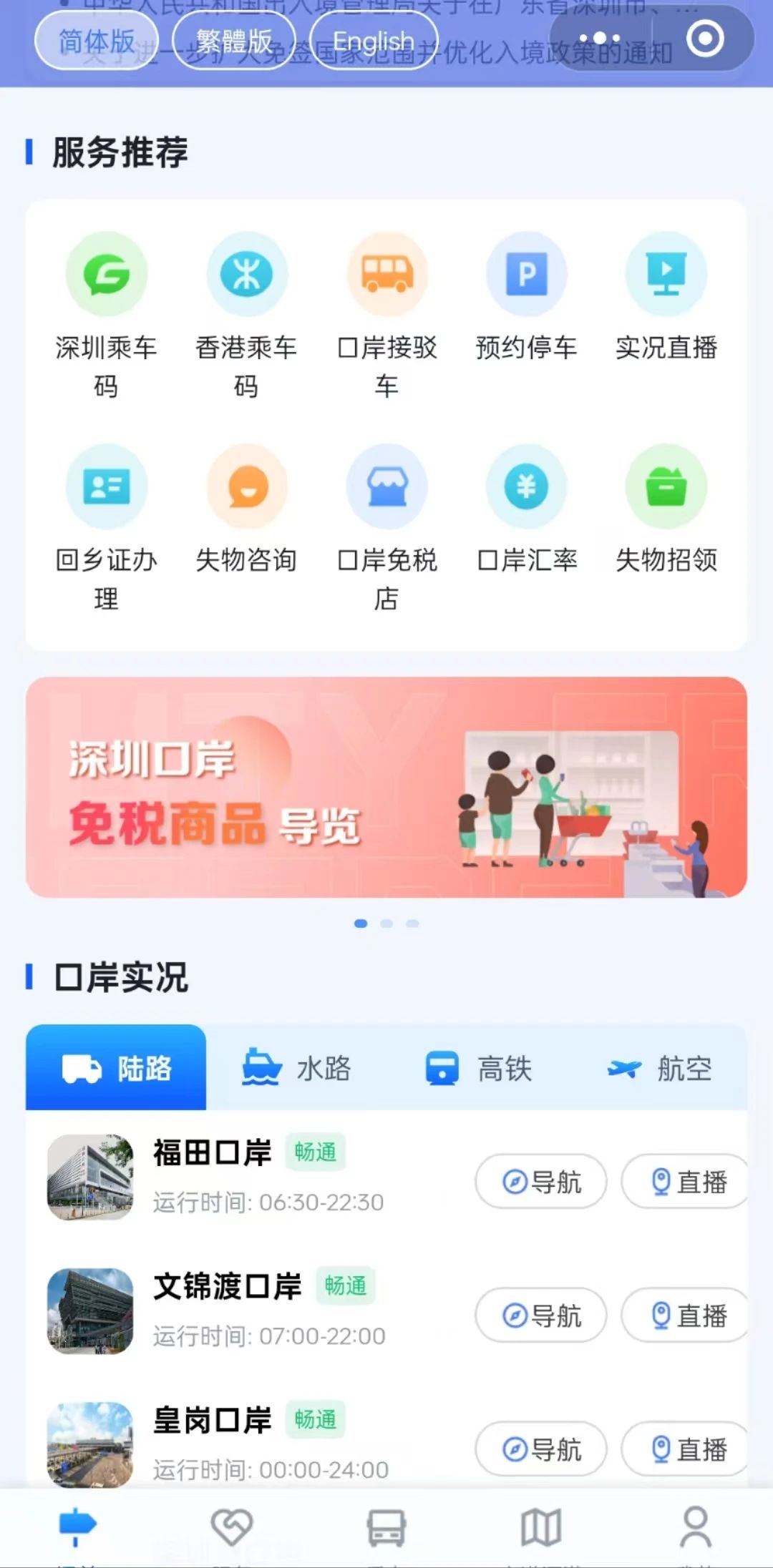Open the profile tab in bottom navigation
Viewport: 773px width, 1568px height.
point(695,1527)
